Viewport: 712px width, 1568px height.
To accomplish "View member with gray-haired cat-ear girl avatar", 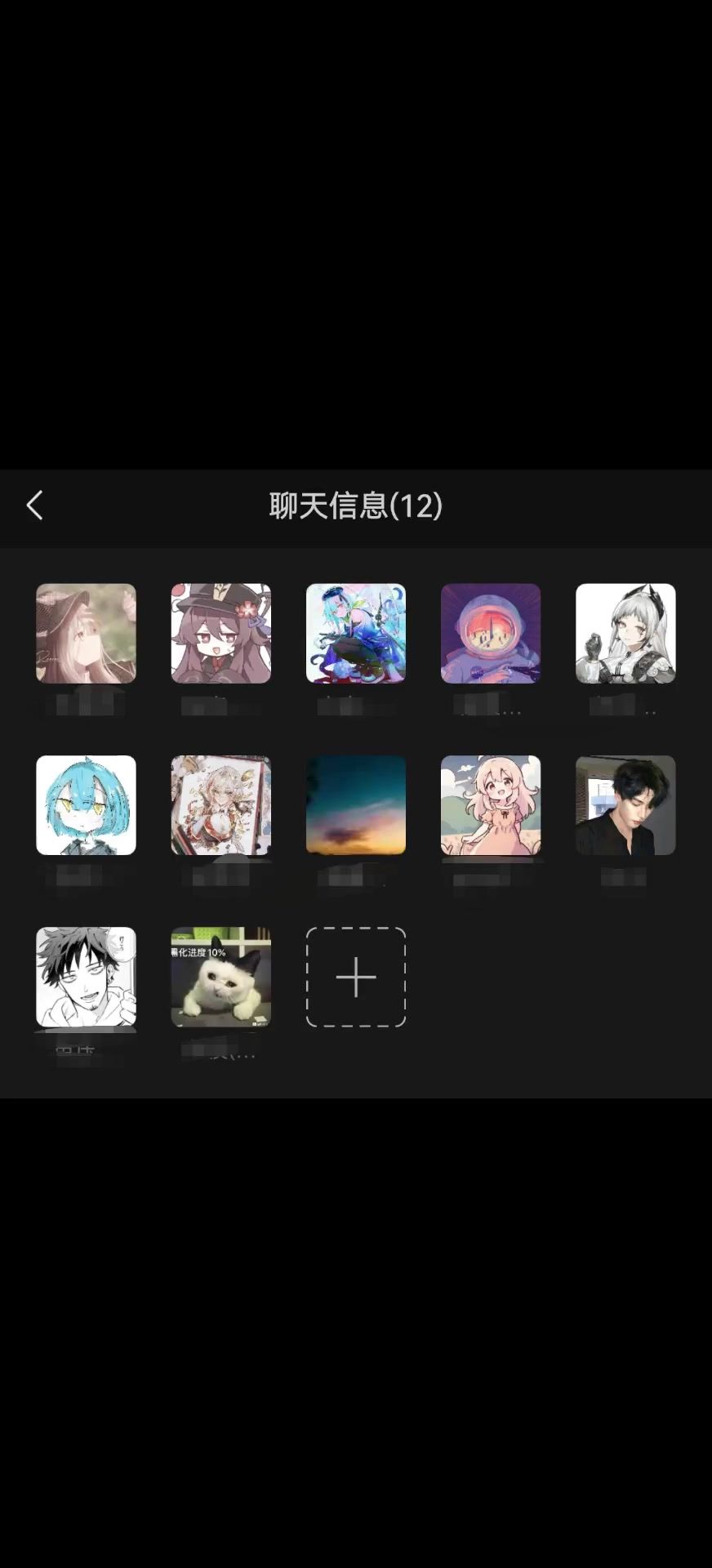I will (625, 633).
